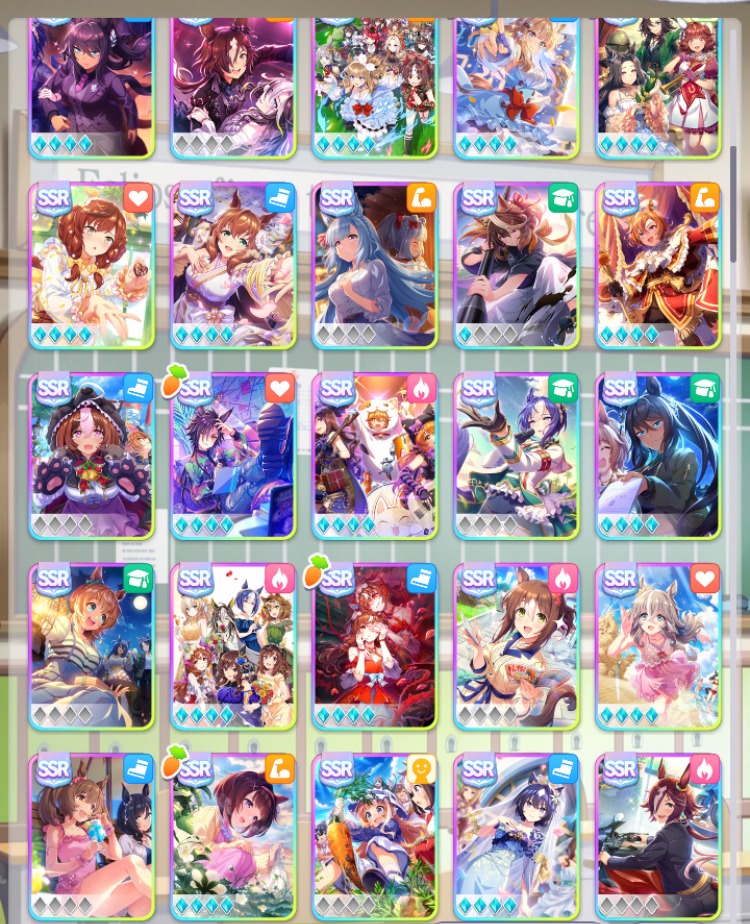The width and height of the screenshot is (750, 924).
Task: Select brown-haired green-eyed girl speed card
Action: (x=233, y=265)
